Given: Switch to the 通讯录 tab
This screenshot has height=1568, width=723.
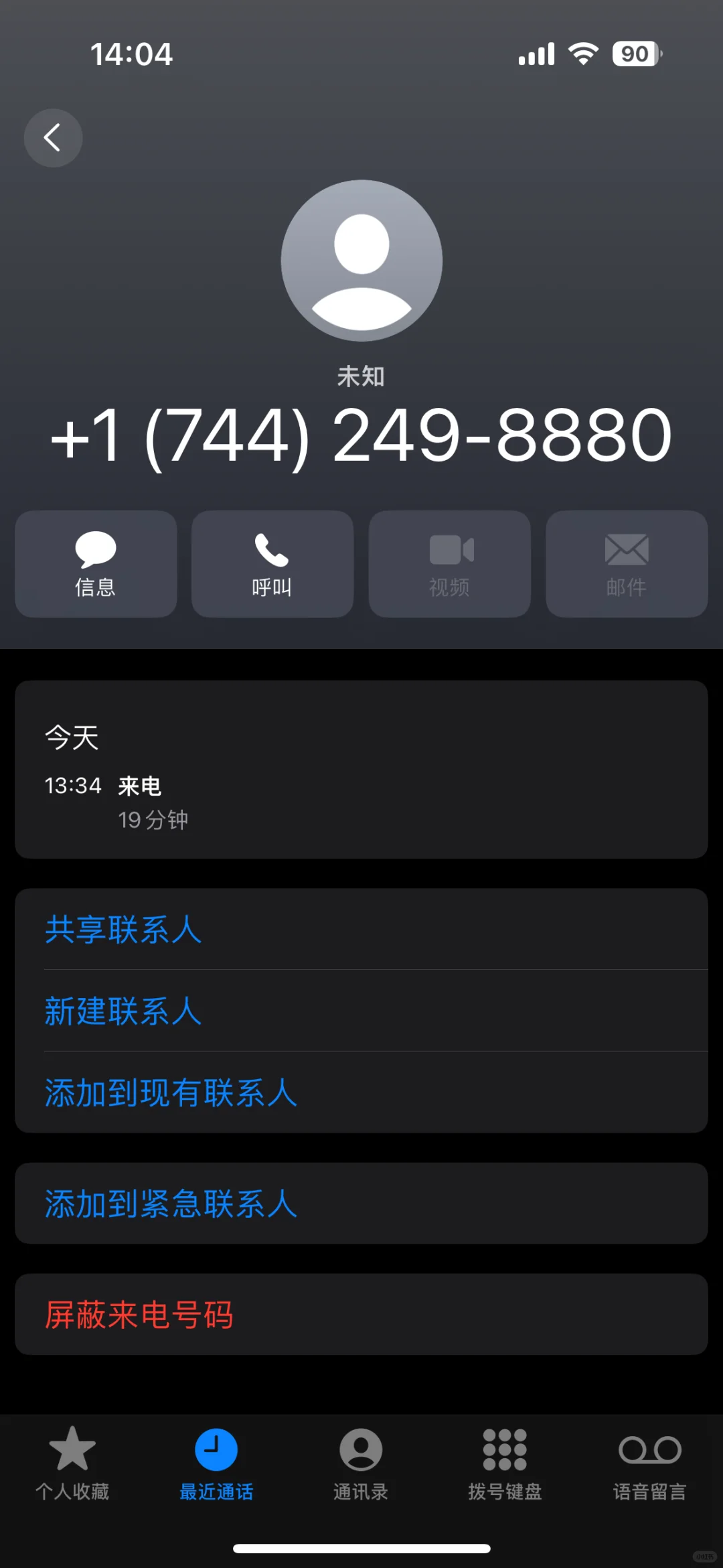Looking at the screenshot, I should pyautogui.click(x=361, y=1463).
